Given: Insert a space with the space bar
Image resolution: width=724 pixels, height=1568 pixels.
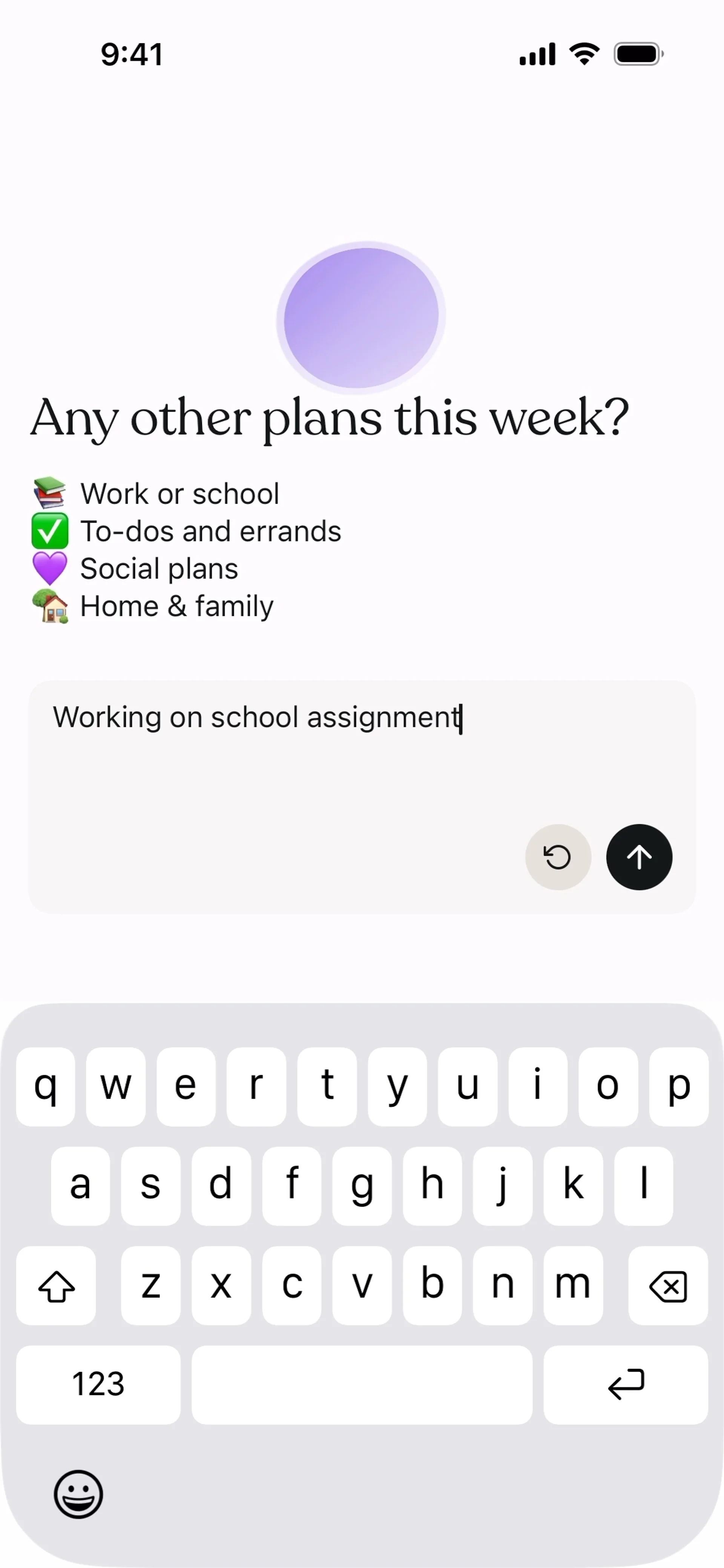Looking at the screenshot, I should (362, 1384).
